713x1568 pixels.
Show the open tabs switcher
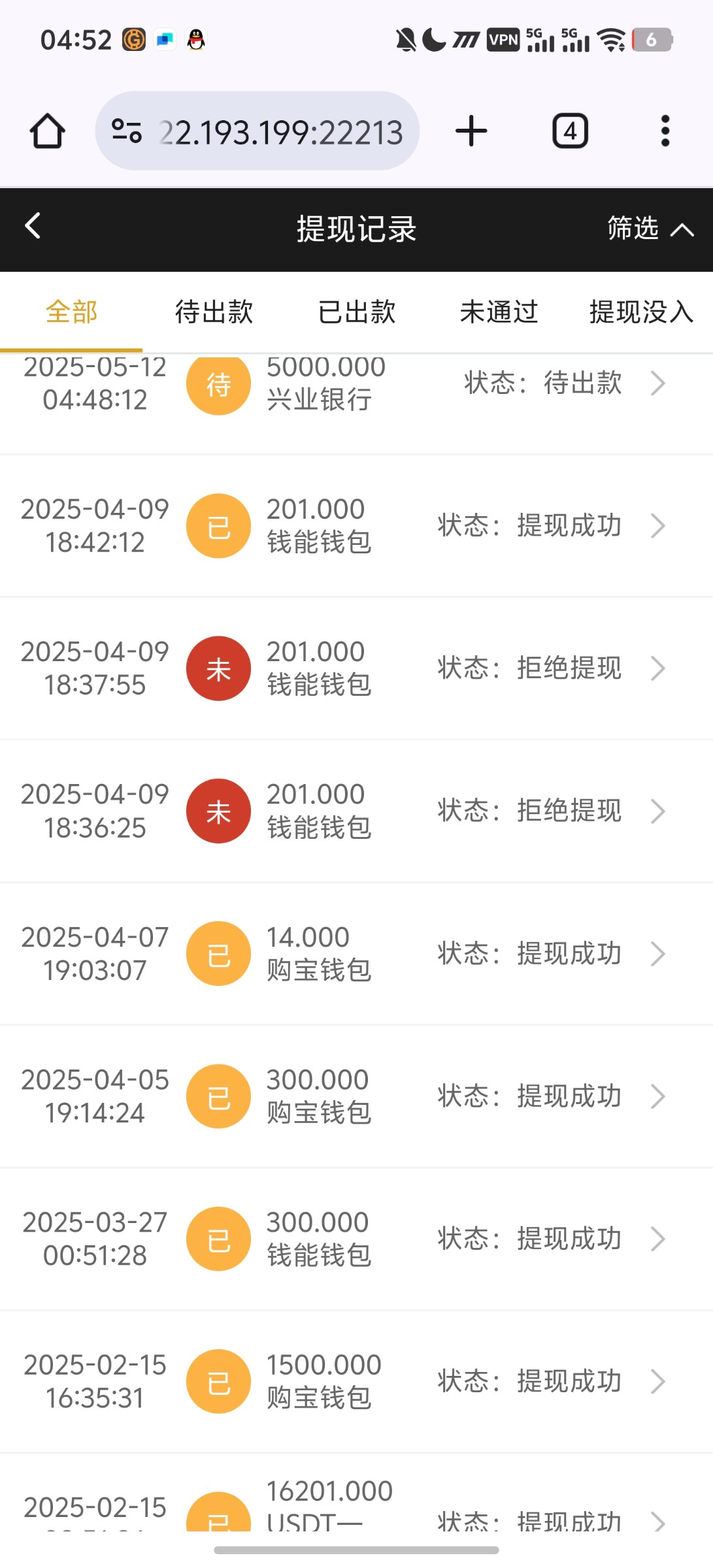tap(570, 131)
